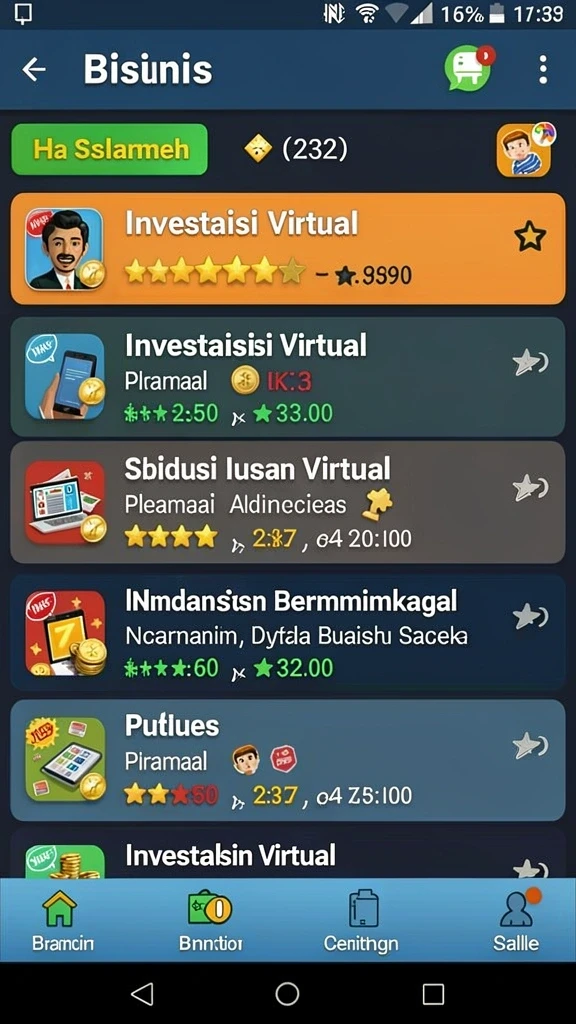The image size is (576, 1024).
Task: Open the three-dot overflow menu
Action: (543, 69)
